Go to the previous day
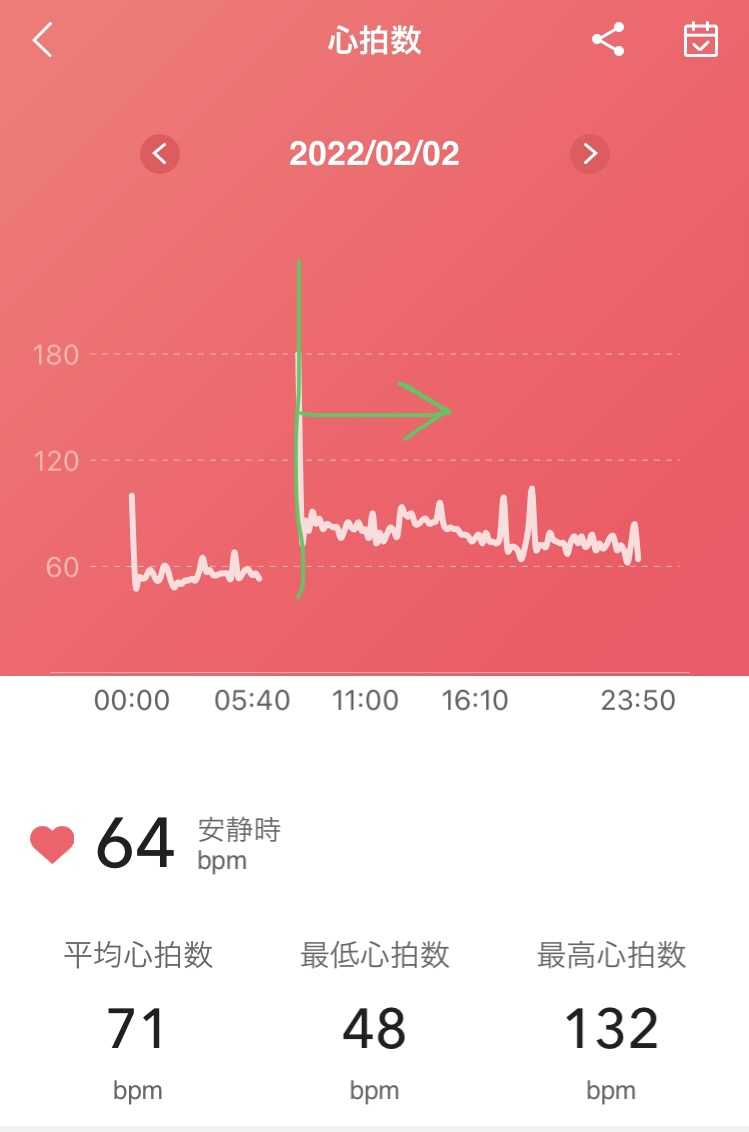 [x=160, y=154]
